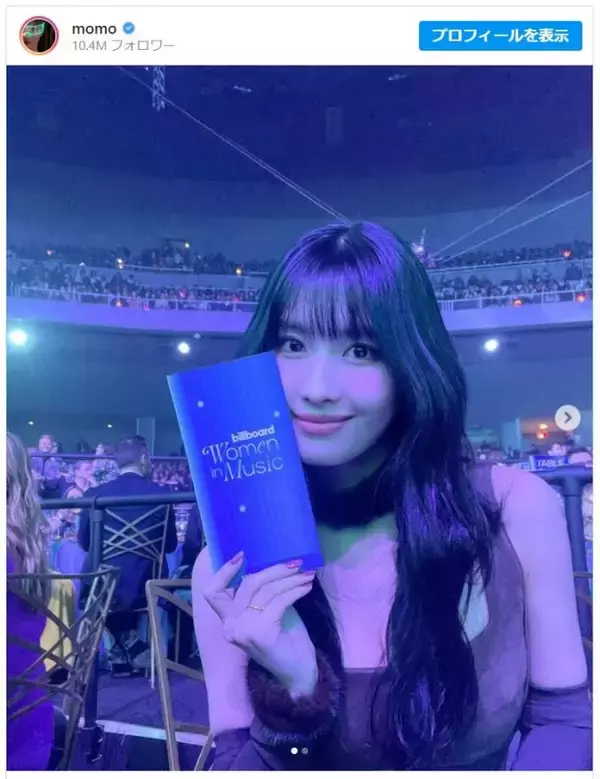Tap the carousel page indicator dots
Image resolution: width=600 pixels, height=779 pixels.
299,749
